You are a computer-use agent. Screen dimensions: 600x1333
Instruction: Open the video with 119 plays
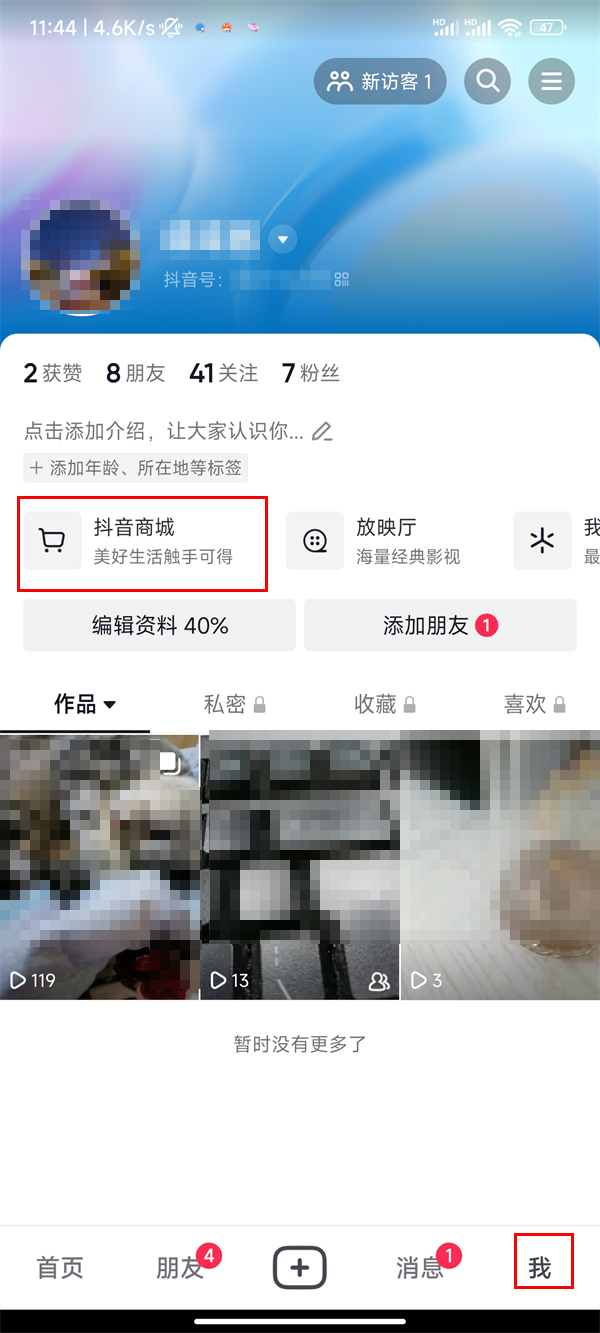(99, 865)
